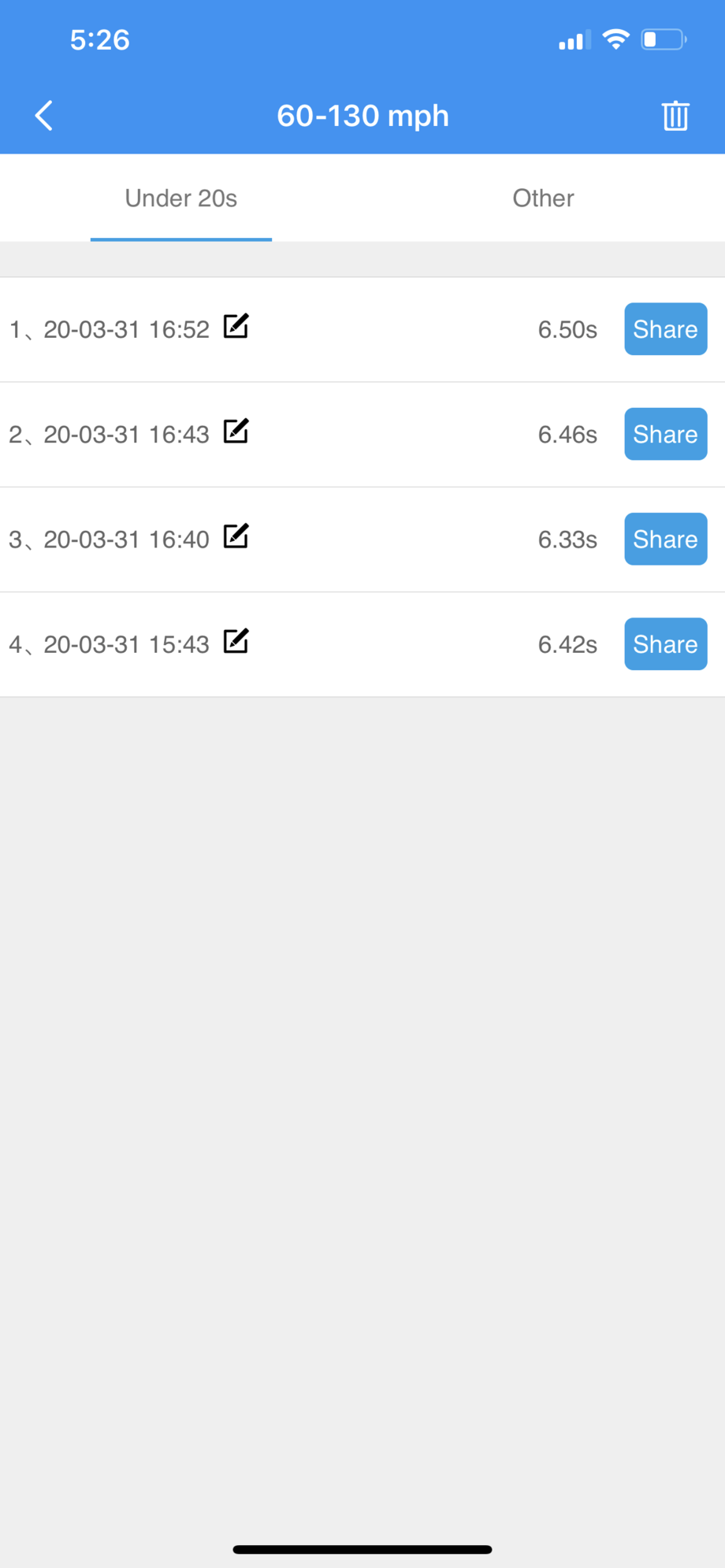The image size is (725, 1568).
Task: Share the 6.50s result
Action: (665, 329)
